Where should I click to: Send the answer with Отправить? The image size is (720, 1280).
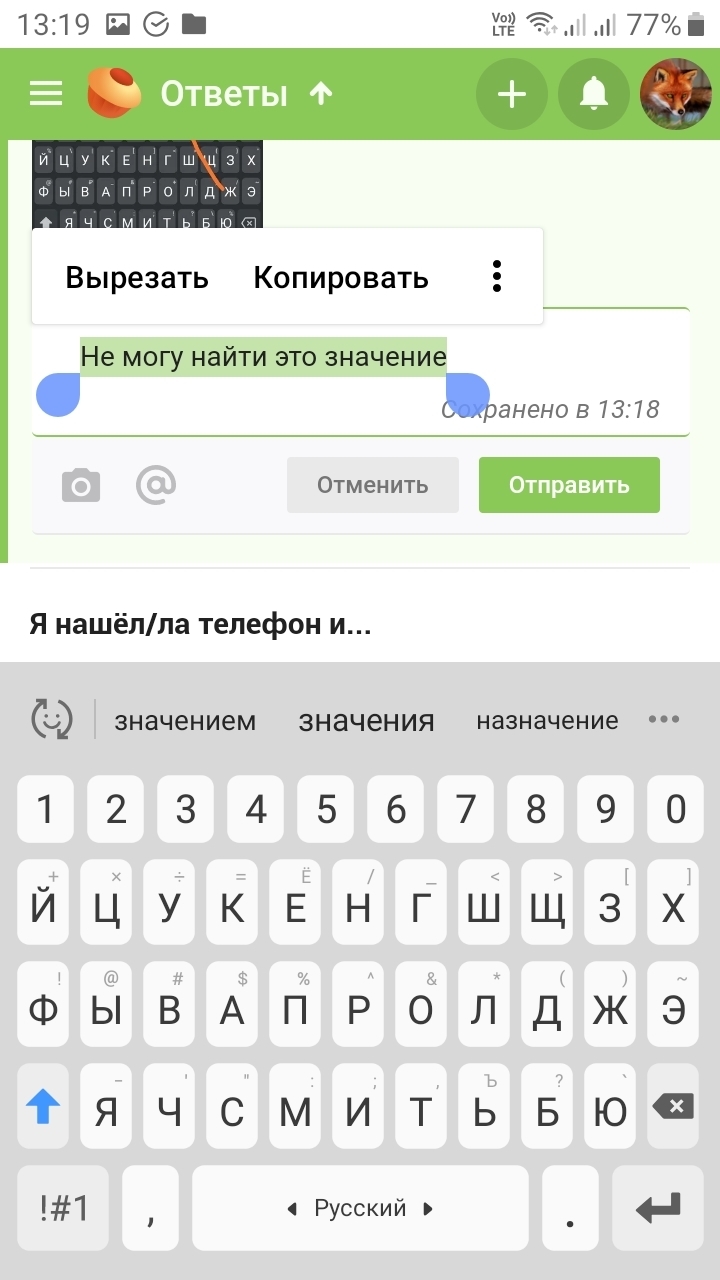click(569, 485)
